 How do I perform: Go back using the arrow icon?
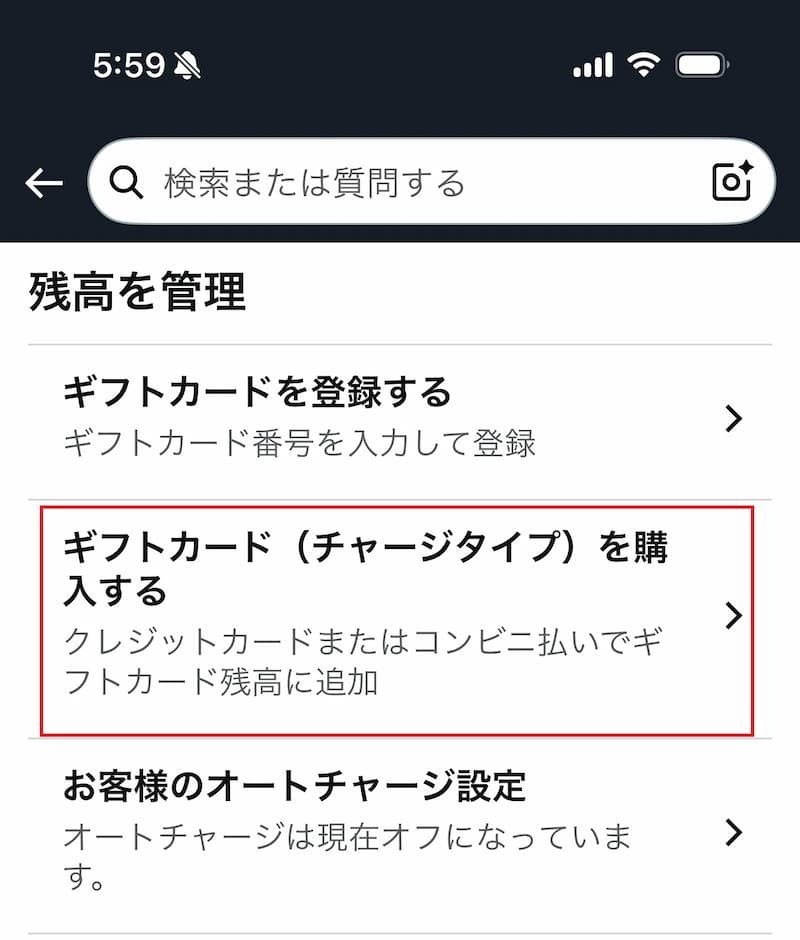pyautogui.click(x=44, y=183)
